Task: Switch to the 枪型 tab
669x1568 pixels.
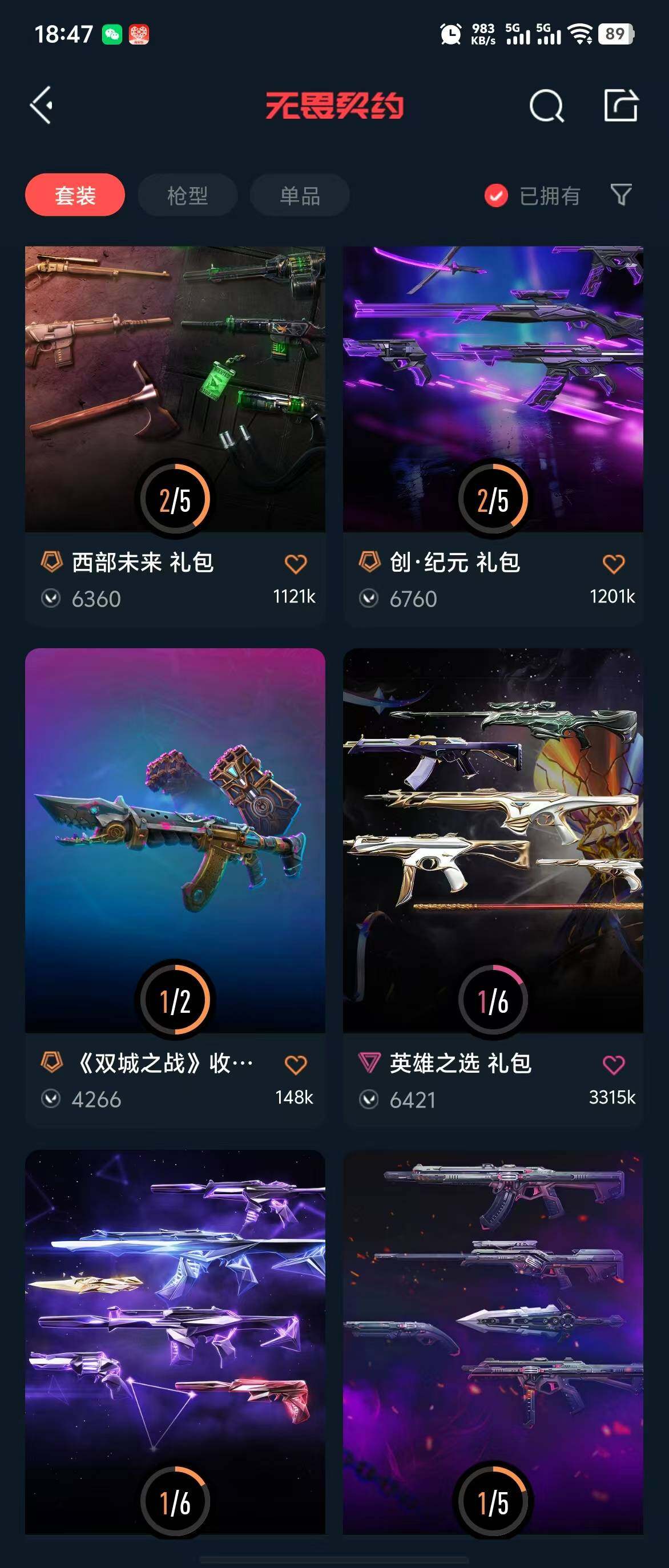Action: (x=187, y=195)
